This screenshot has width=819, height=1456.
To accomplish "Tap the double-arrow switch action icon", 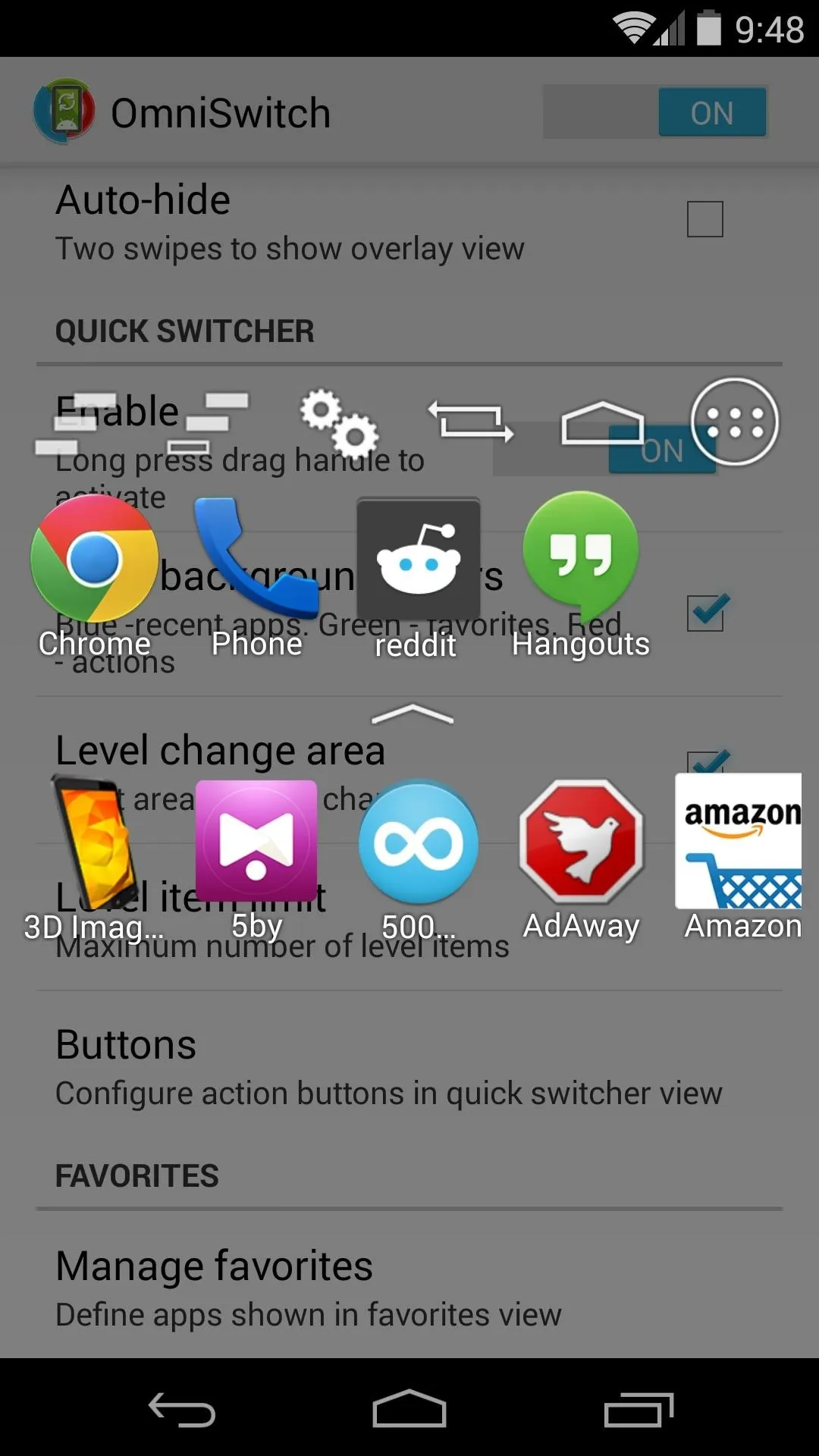I will point(471,422).
